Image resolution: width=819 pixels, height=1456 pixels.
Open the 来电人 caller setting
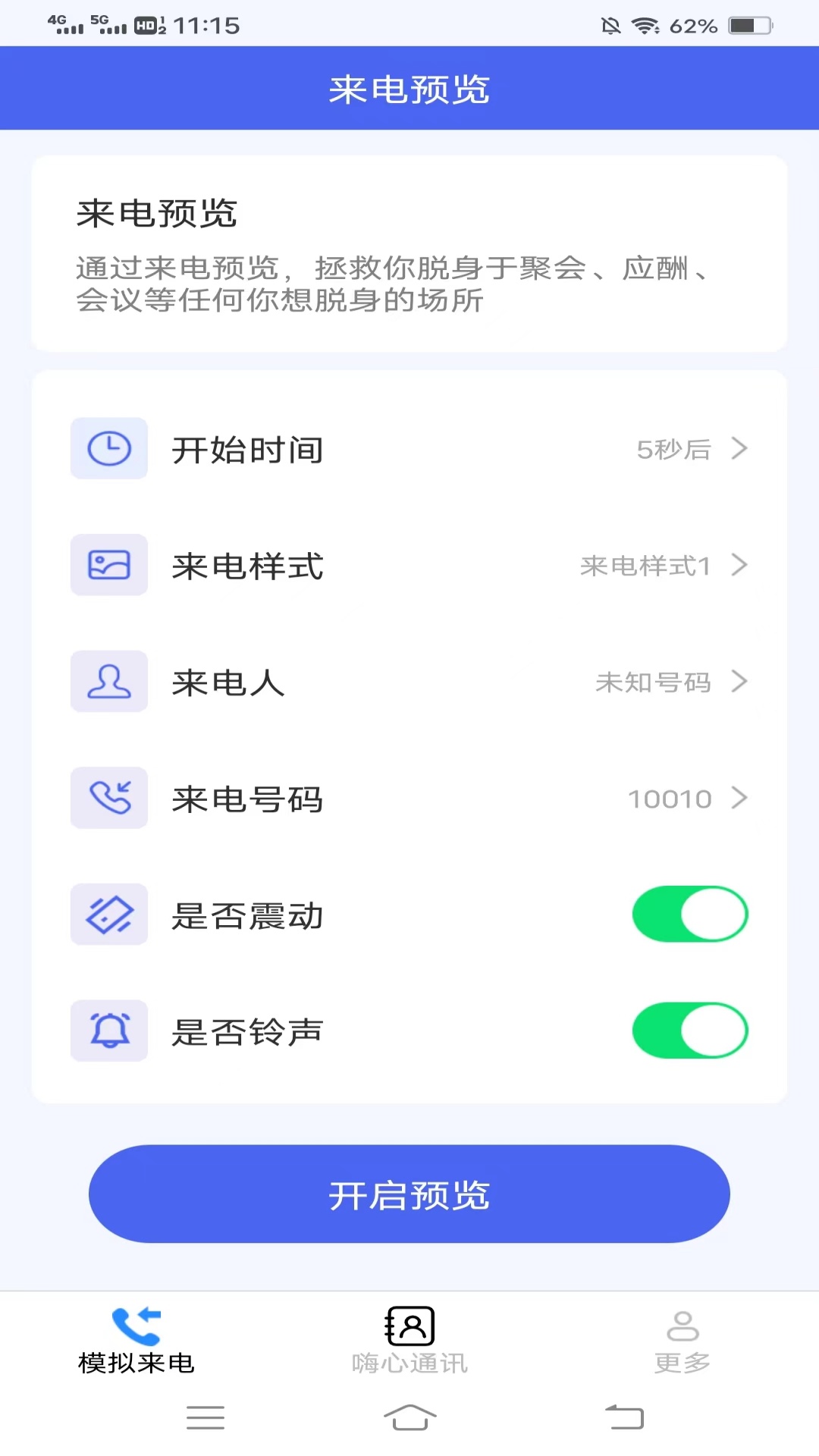(409, 682)
